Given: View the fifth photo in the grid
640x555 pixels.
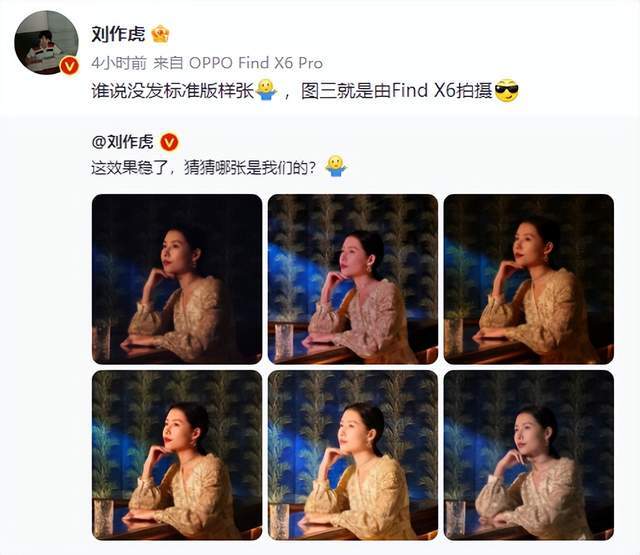Looking at the screenshot, I should coord(352,455).
